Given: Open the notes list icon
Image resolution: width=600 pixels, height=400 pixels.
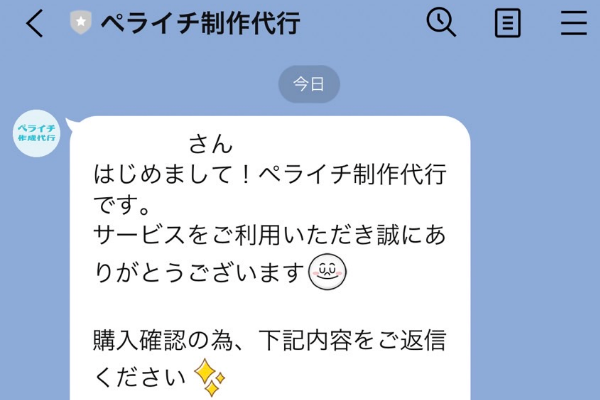Looking at the screenshot, I should [x=508, y=23].
